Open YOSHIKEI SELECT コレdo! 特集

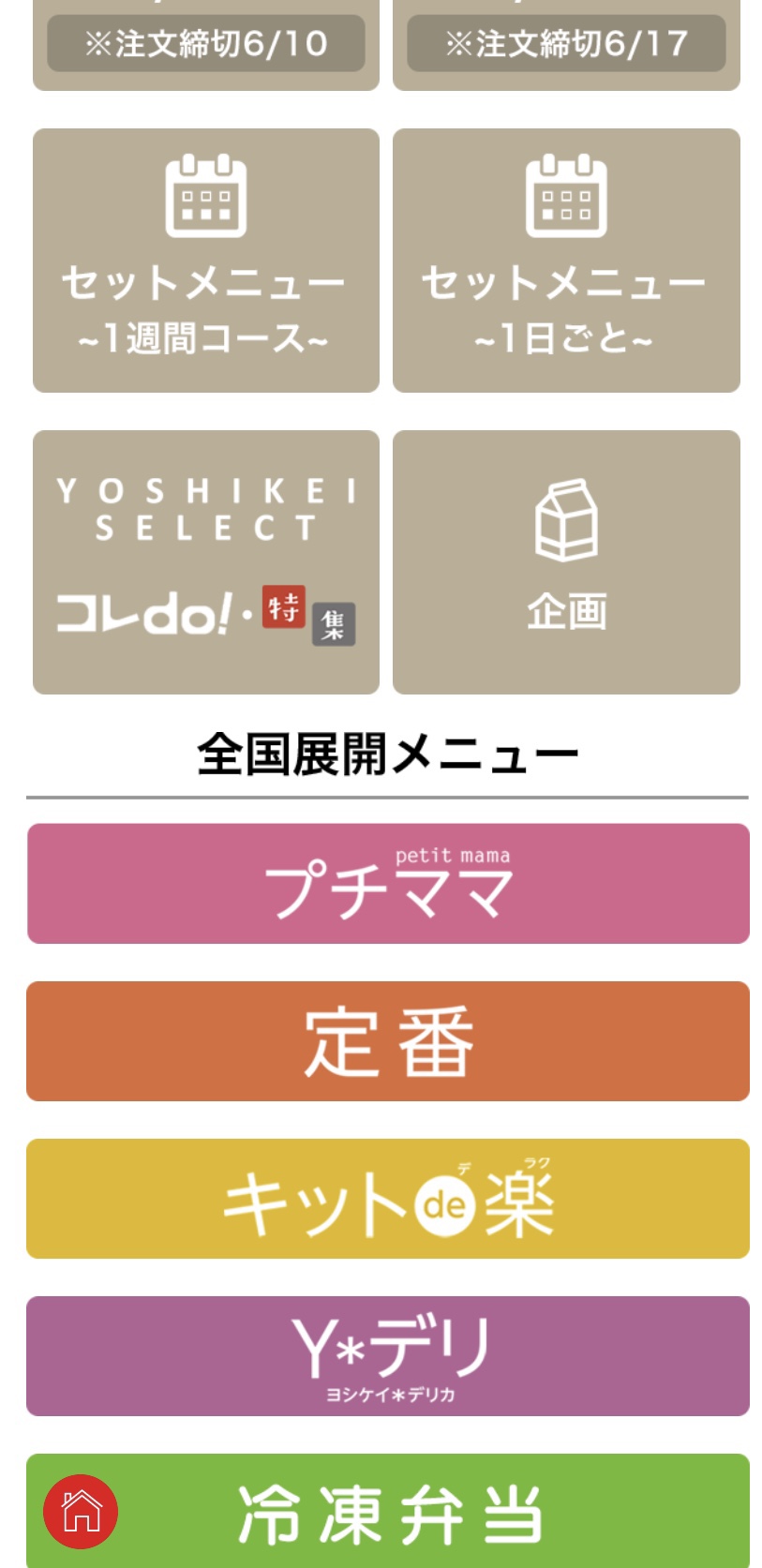coord(206,562)
